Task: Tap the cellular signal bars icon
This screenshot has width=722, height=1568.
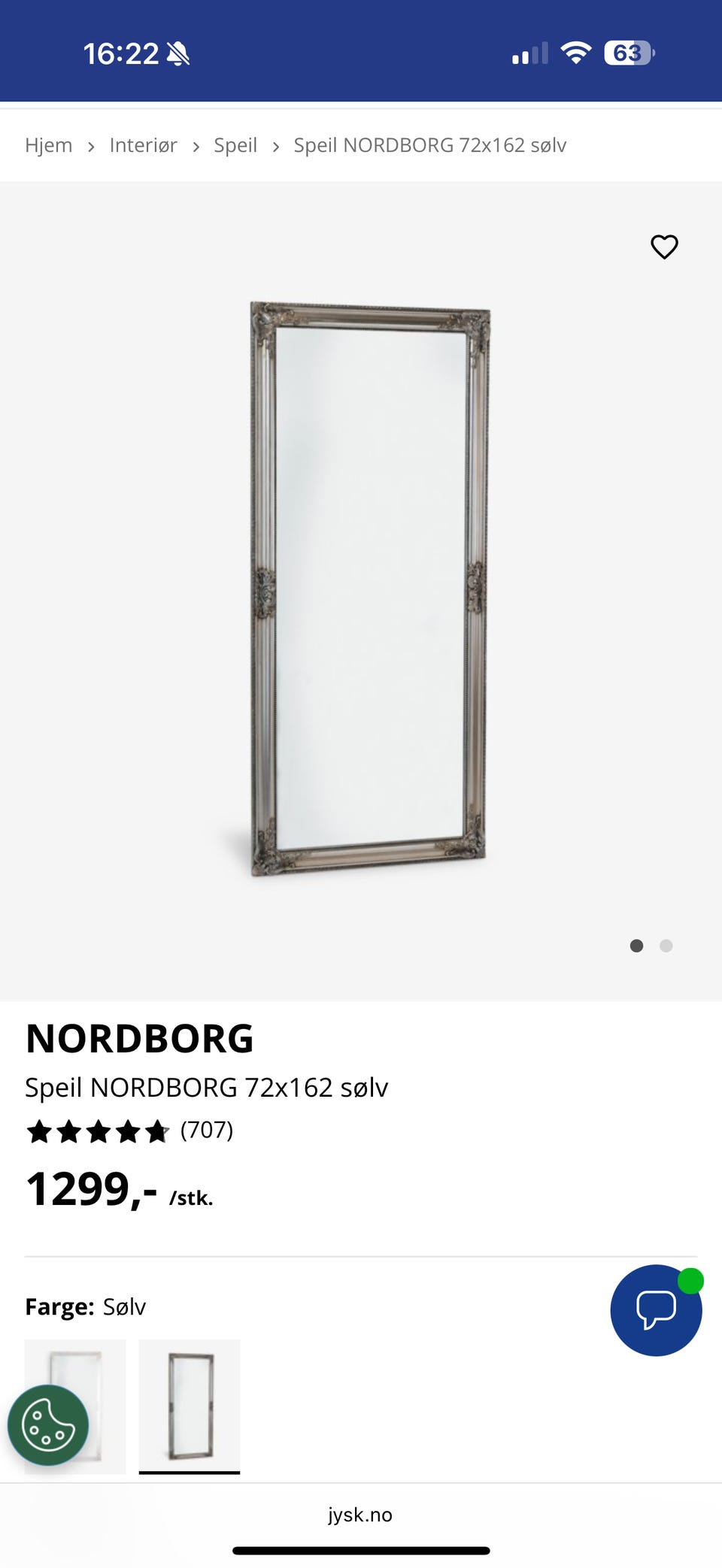Action: coord(529,53)
